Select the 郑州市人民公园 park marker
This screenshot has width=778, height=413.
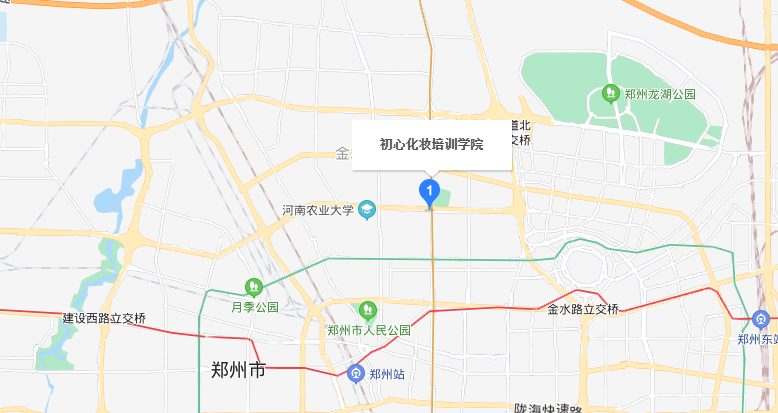[x=367, y=311]
